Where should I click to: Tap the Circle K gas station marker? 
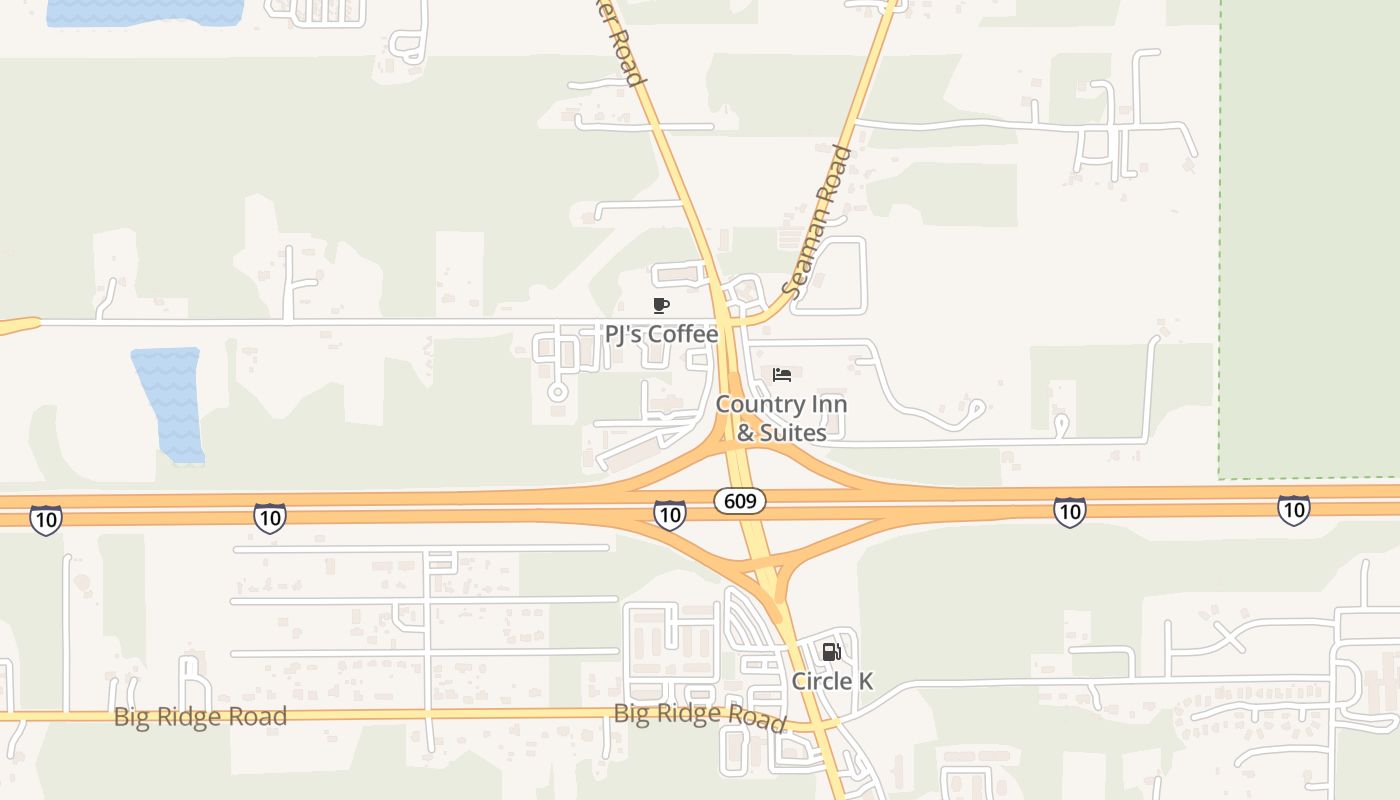[x=831, y=653]
